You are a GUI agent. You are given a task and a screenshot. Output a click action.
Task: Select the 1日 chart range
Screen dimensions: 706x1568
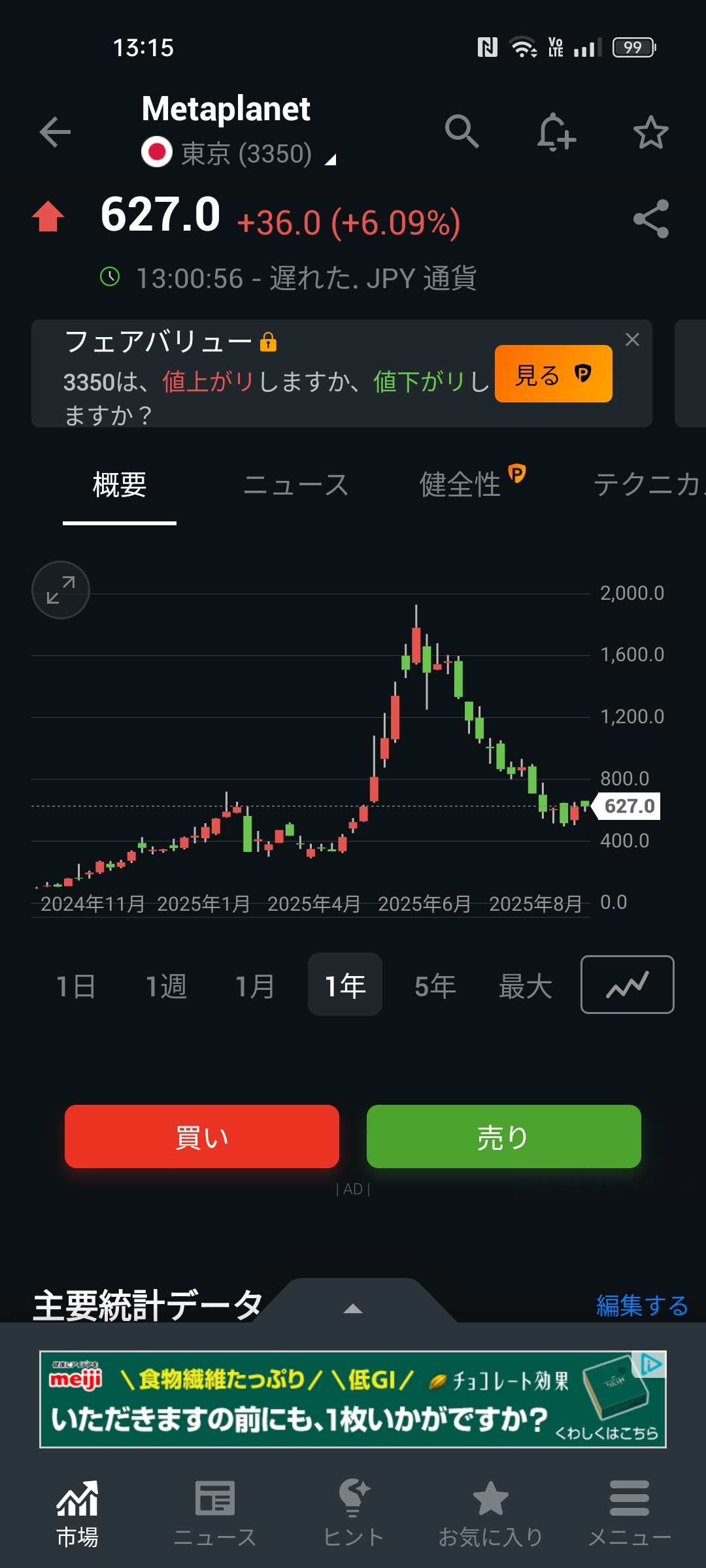click(x=76, y=986)
